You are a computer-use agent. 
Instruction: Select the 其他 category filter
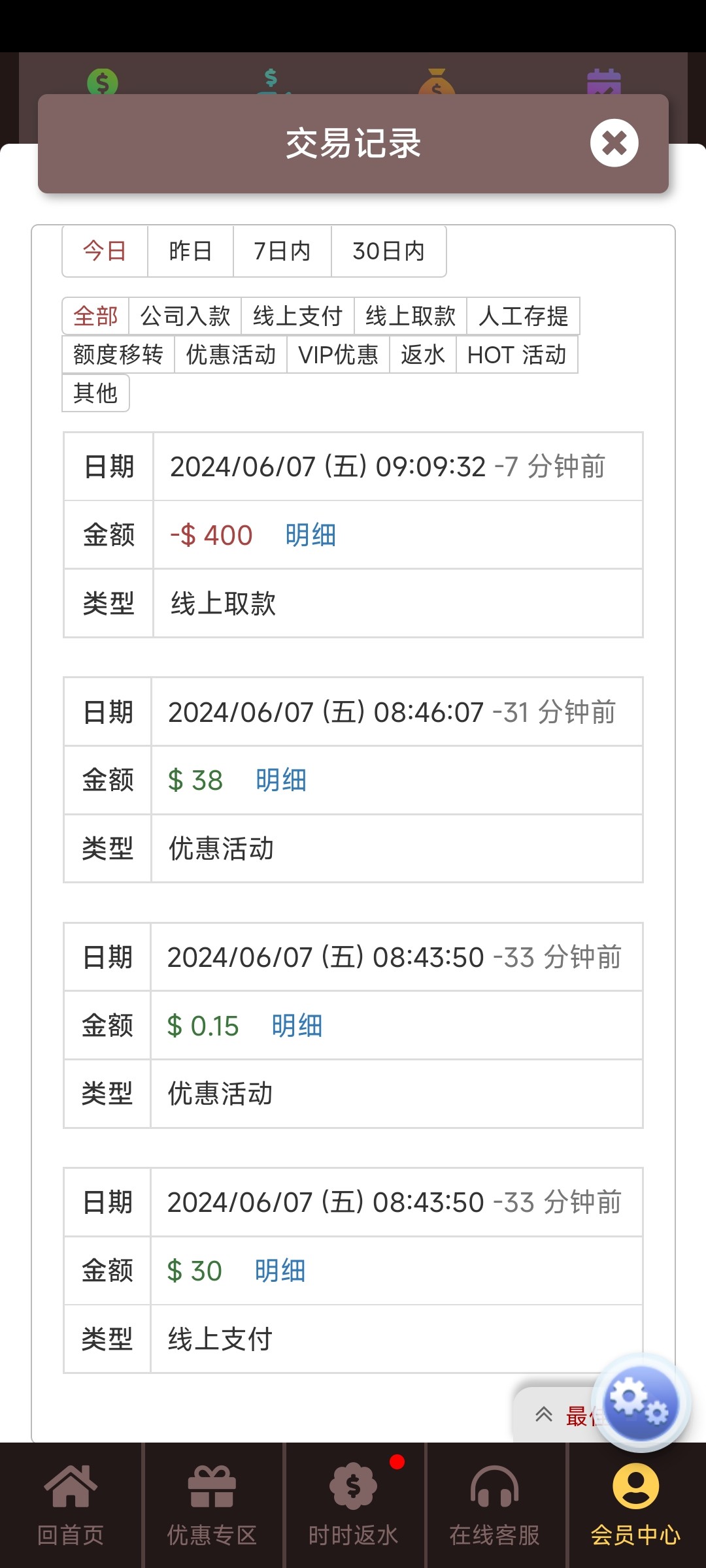[x=95, y=393]
